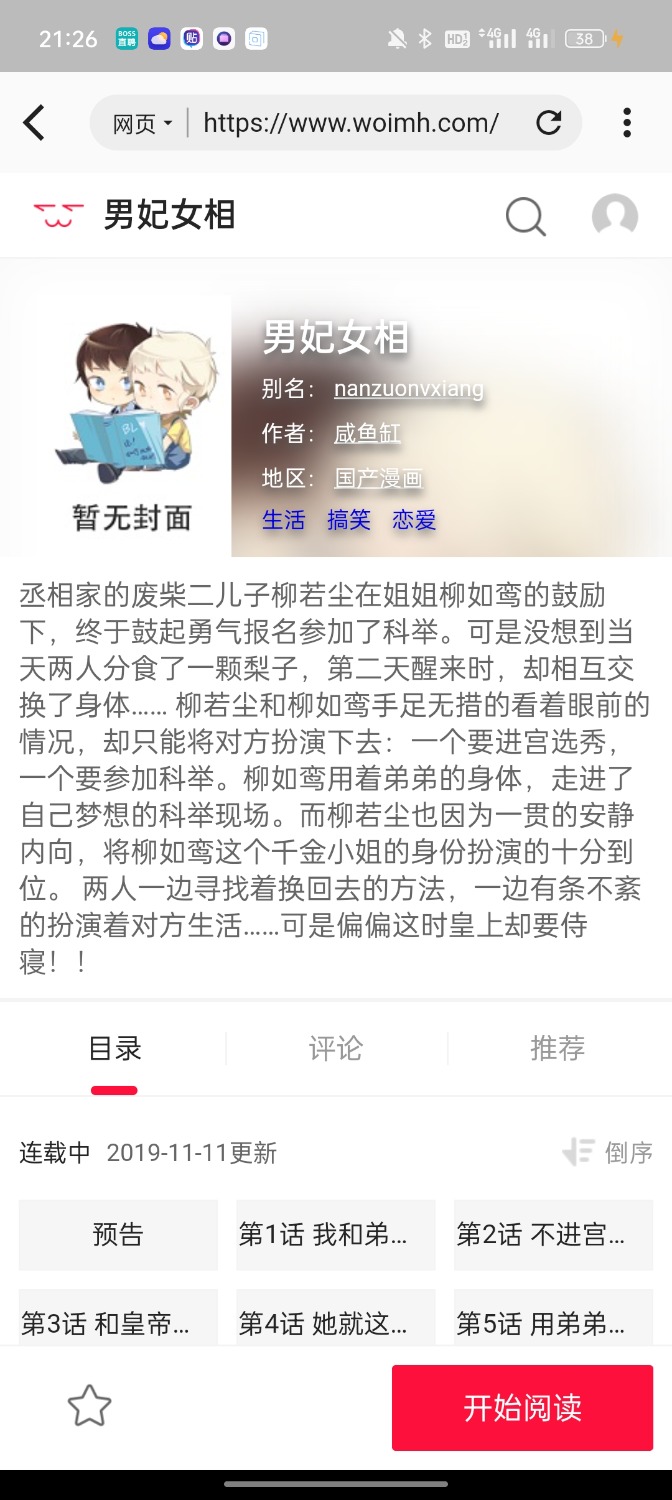Open the 国产漫画 region link
The height and width of the screenshot is (1500, 672).
[x=378, y=477]
